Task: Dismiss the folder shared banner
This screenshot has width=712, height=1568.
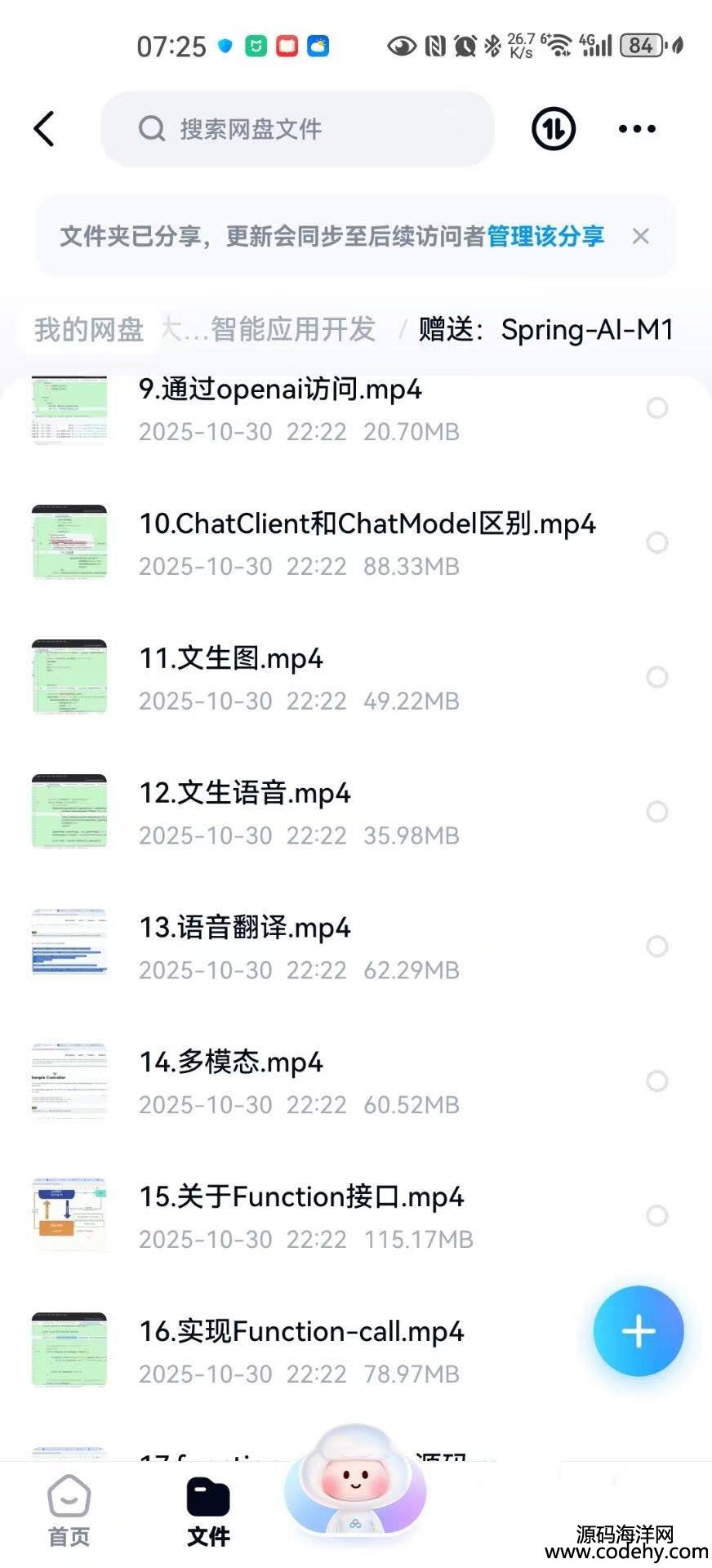Action: tap(641, 237)
